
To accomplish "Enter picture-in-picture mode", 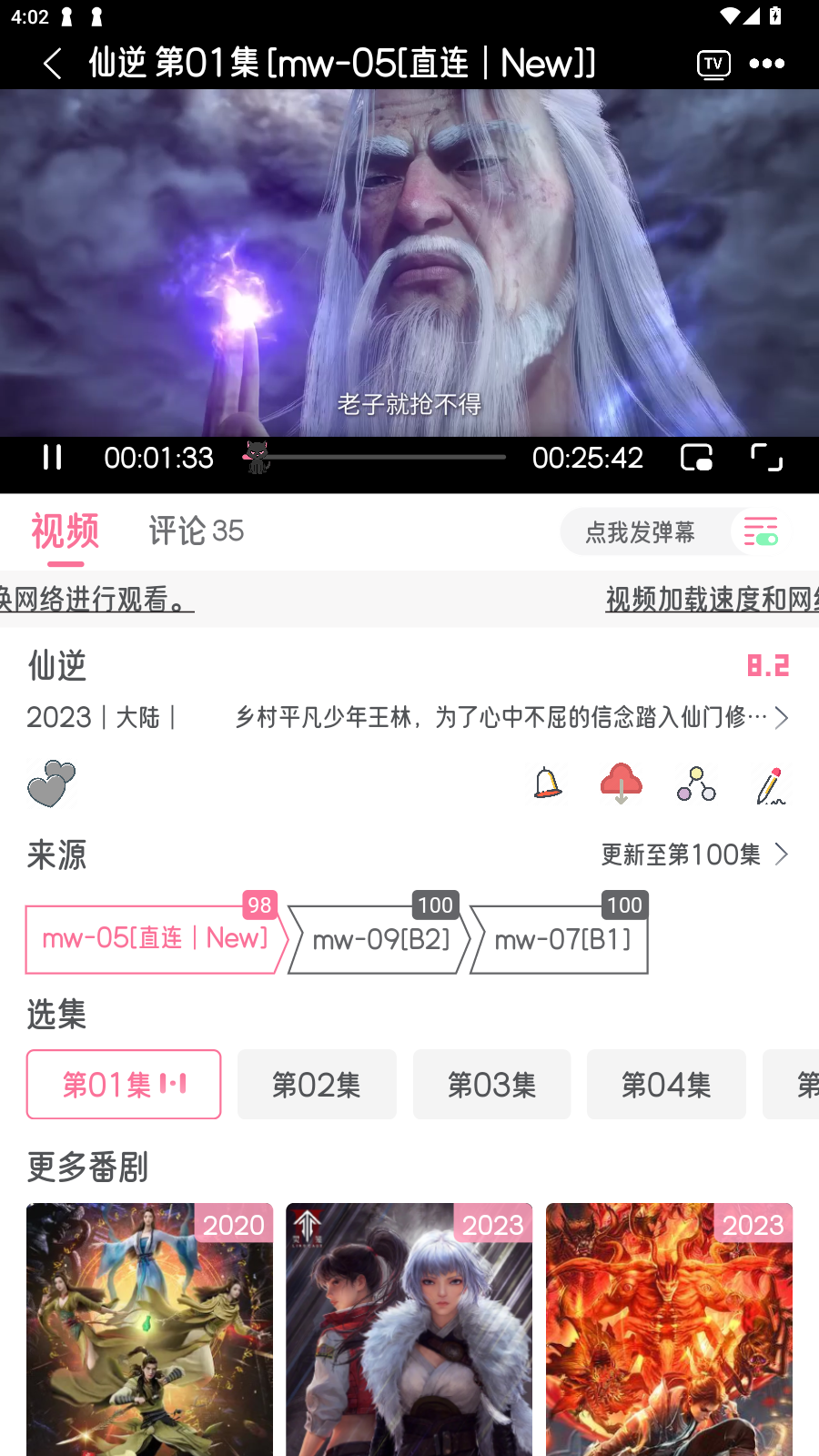I will (x=697, y=457).
